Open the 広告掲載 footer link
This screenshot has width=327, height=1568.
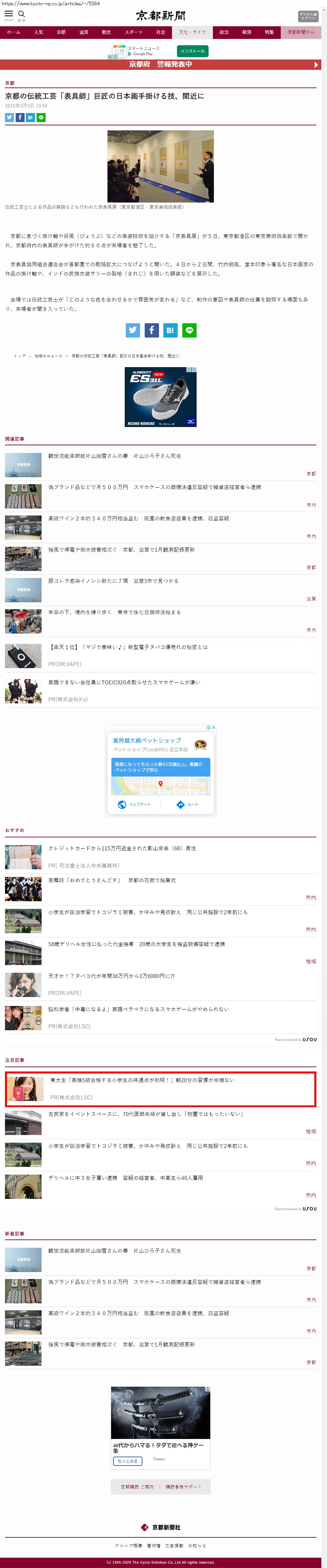pyautogui.click(x=174, y=1545)
